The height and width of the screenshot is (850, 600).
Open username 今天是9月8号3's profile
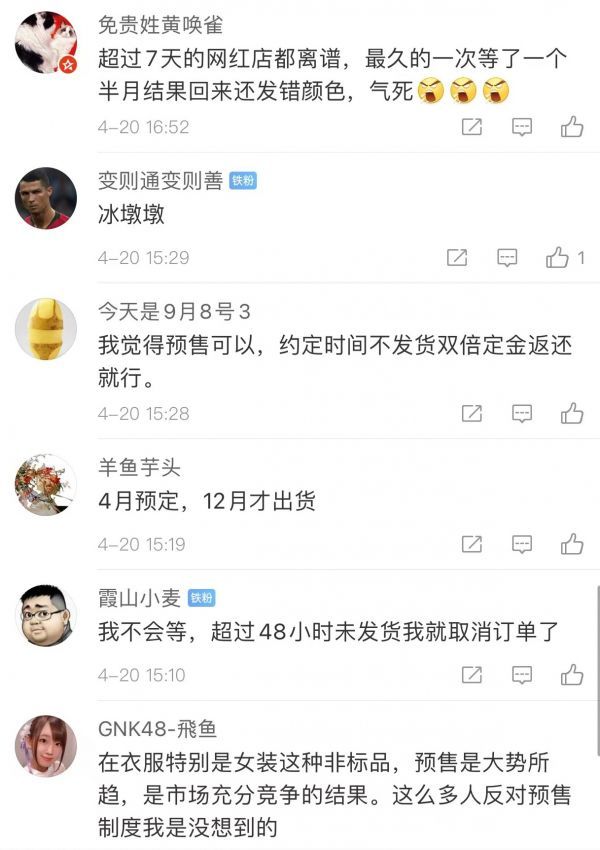(173, 310)
